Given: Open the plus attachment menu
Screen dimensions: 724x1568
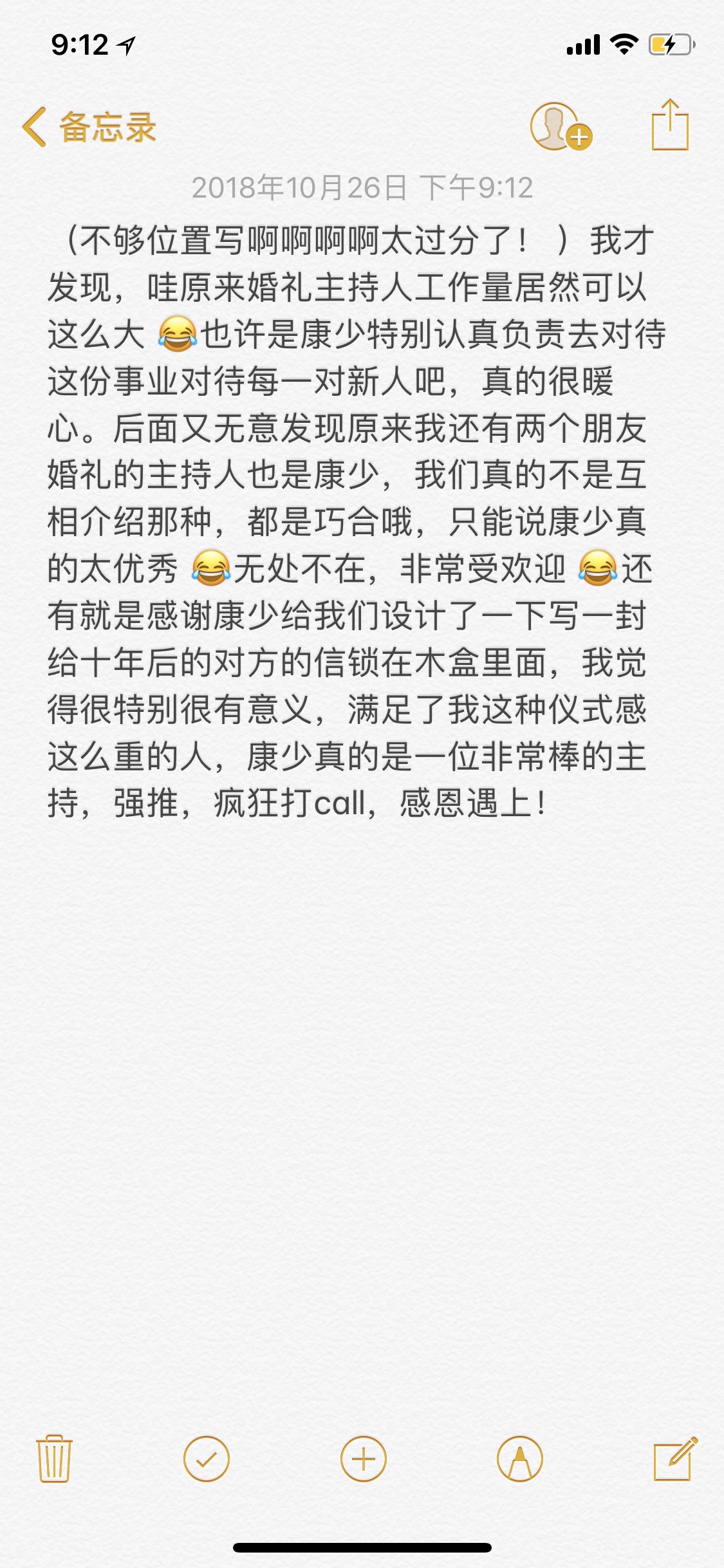Looking at the screenshot, I should point(364,1459).
